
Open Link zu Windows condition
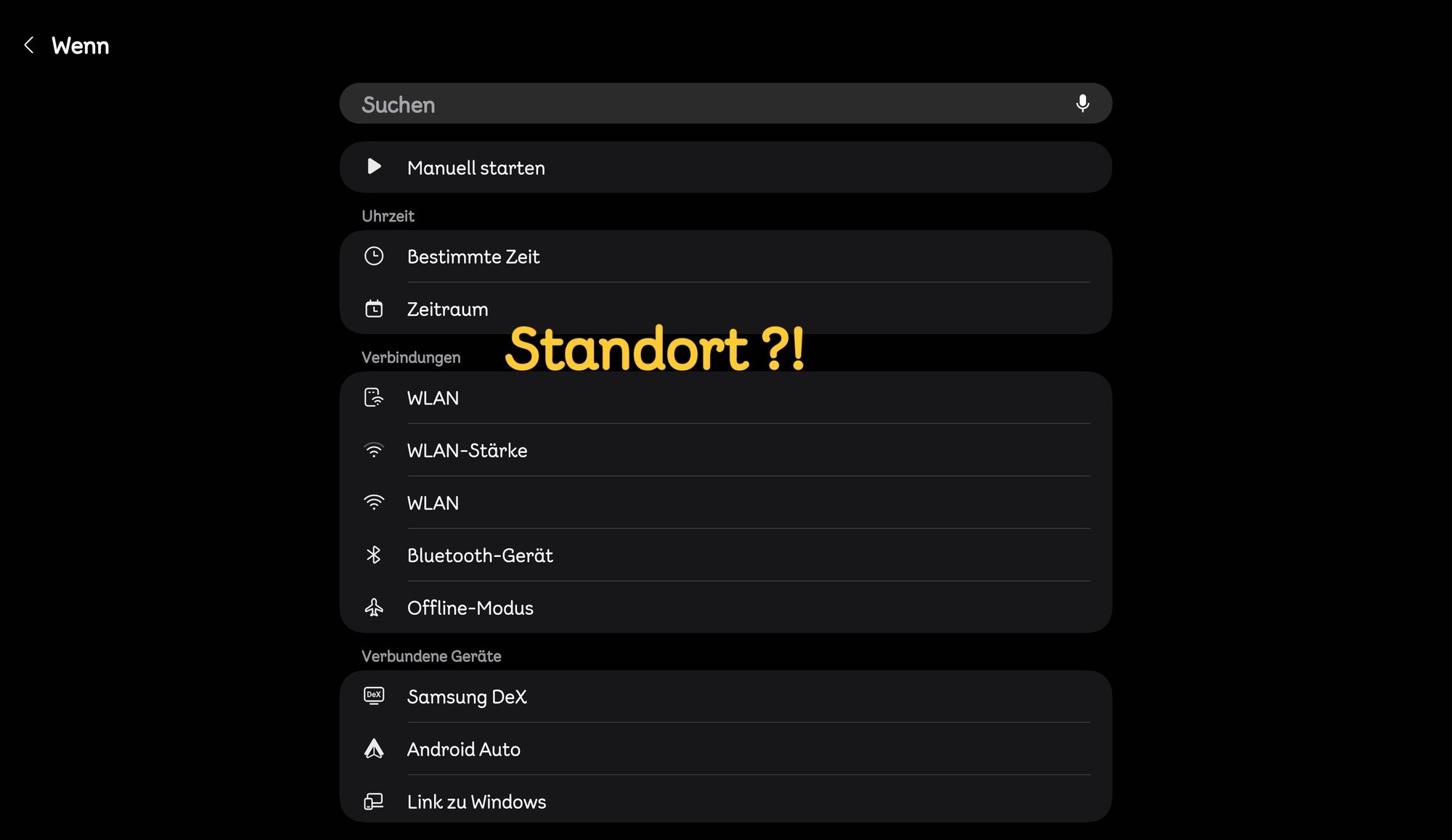pyautogui.click(x=725, y=802)
